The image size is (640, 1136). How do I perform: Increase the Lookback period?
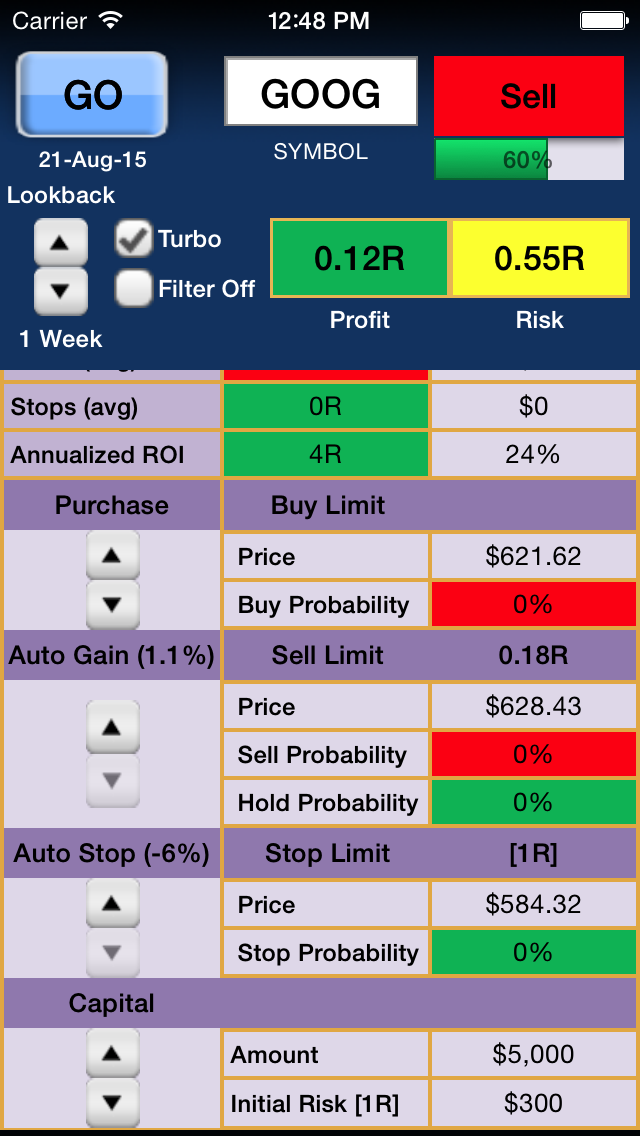(61, 242)
